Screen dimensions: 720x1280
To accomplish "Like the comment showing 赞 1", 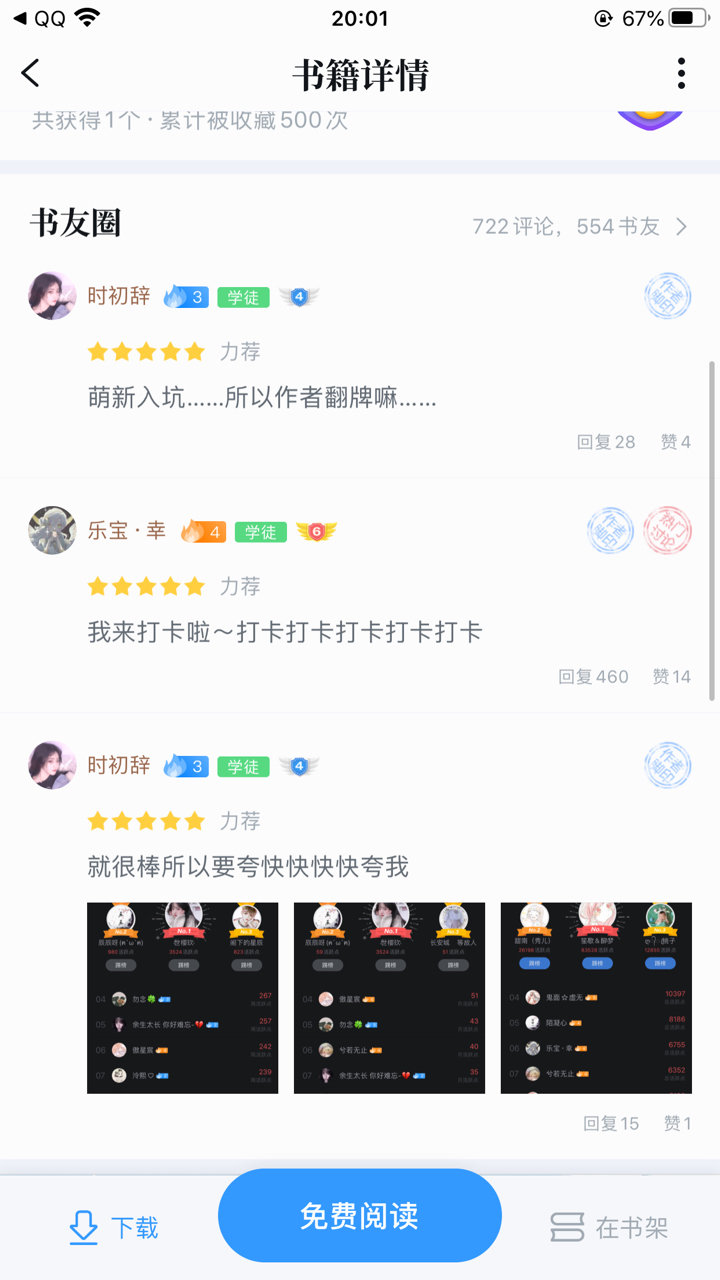I will pos(677,1124).
